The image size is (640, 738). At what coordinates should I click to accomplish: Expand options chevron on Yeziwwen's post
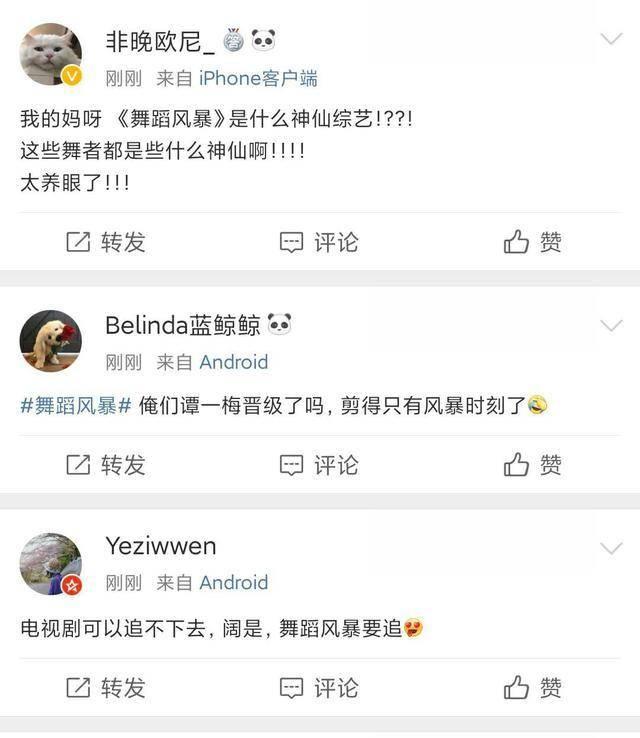(x=610, y=548)
